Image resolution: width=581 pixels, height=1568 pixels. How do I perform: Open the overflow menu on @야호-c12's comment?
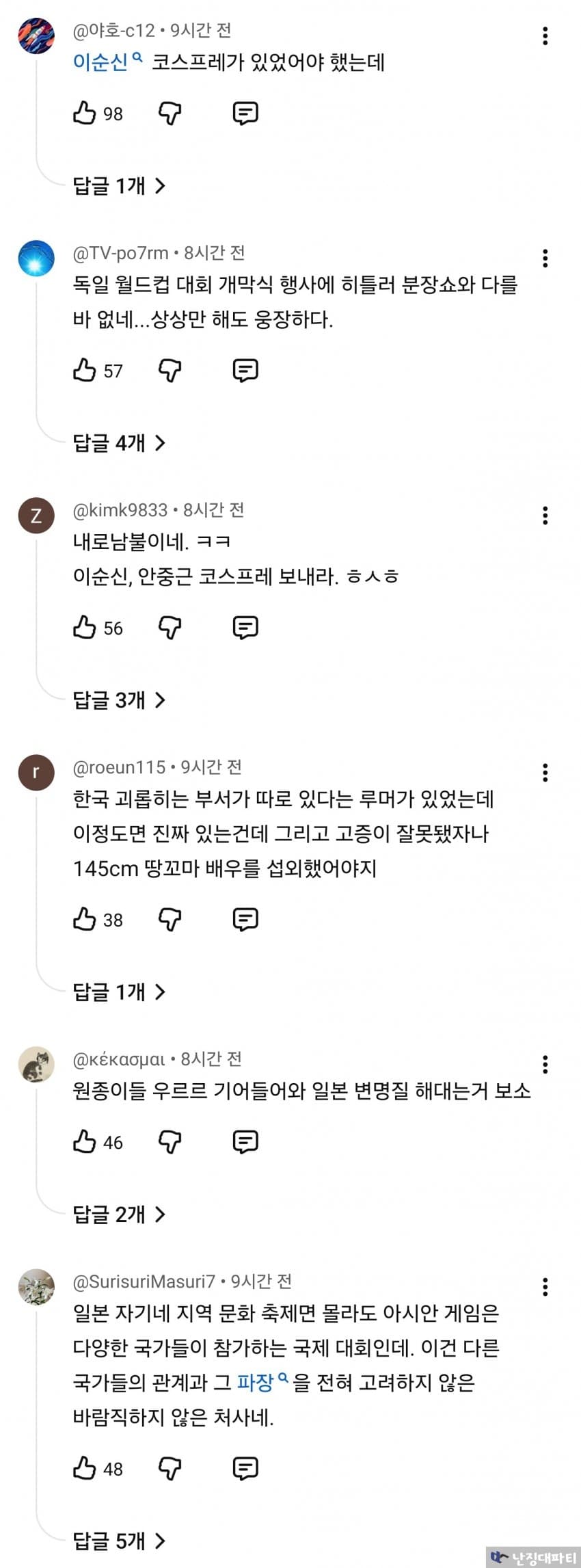click(x=545, y=36)
